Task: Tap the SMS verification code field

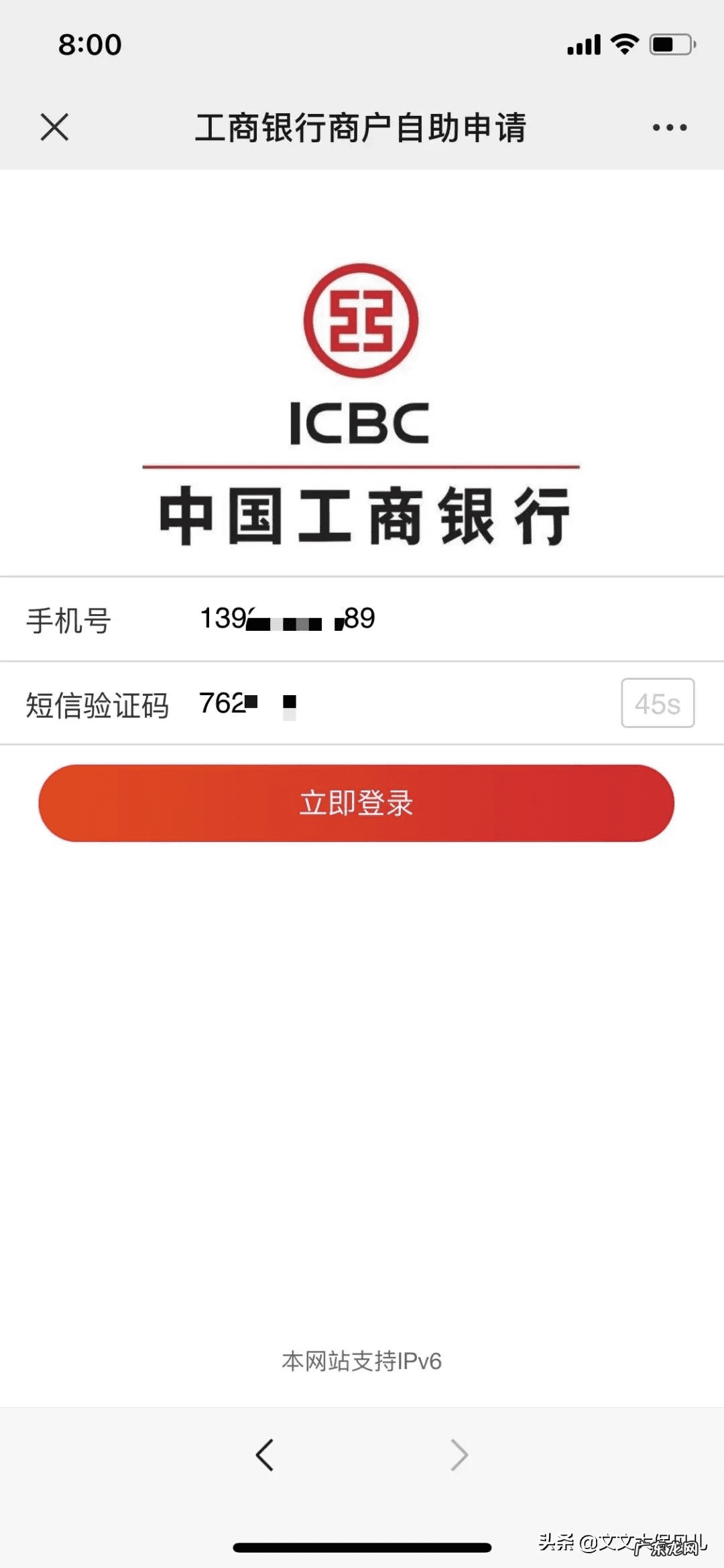Action: click(402, 703)
